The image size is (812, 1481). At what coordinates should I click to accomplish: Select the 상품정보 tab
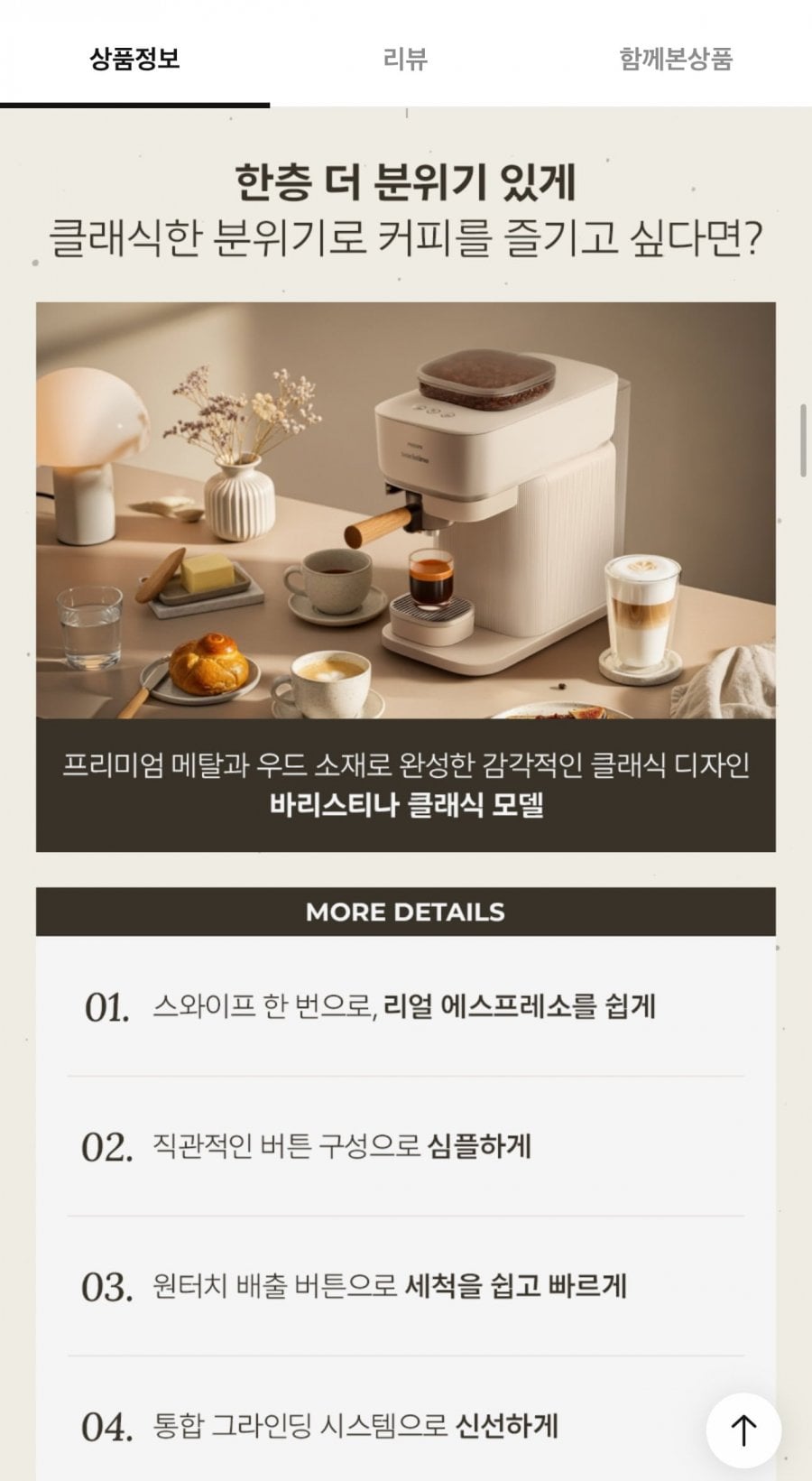[134, 60]
